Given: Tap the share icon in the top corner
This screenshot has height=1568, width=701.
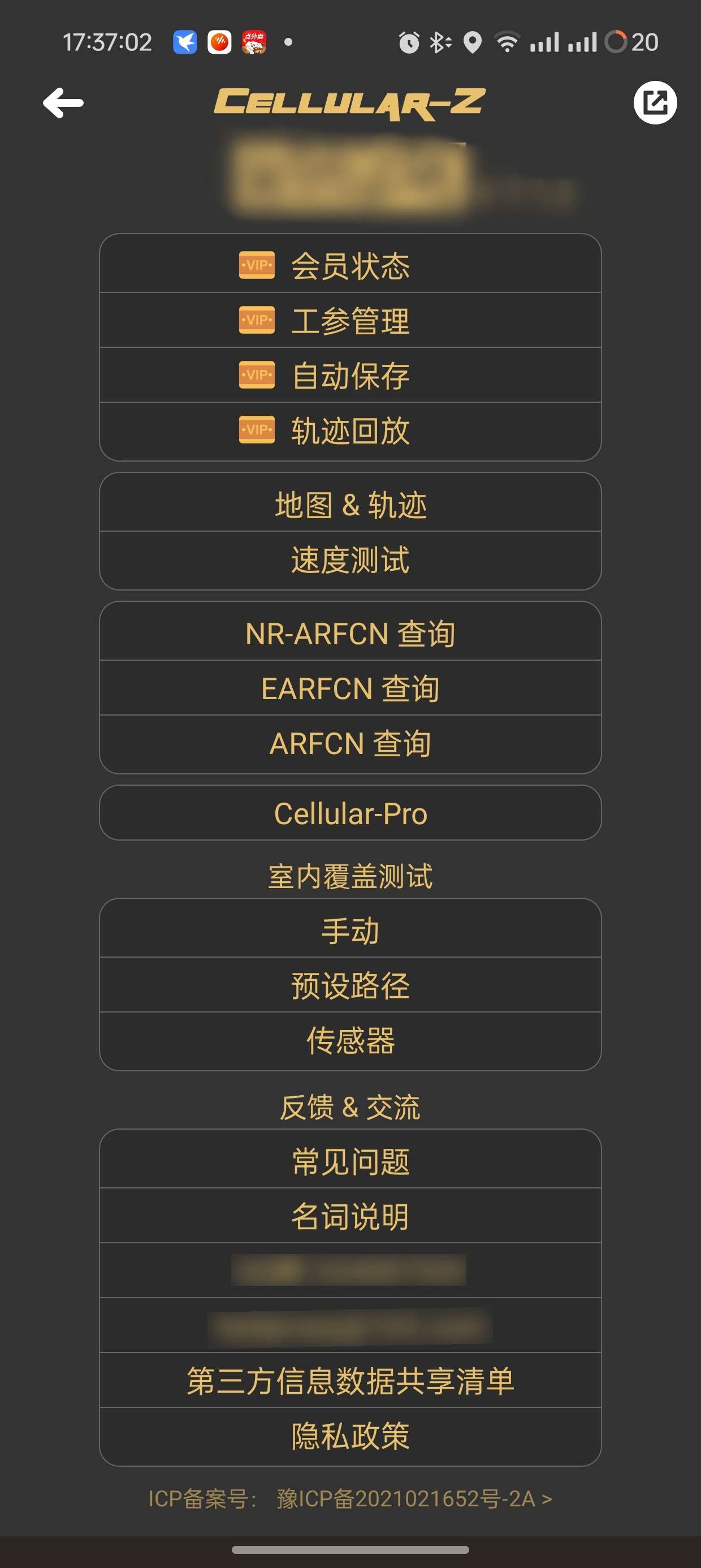Looking at the screenshot, I should pos(655,103).
